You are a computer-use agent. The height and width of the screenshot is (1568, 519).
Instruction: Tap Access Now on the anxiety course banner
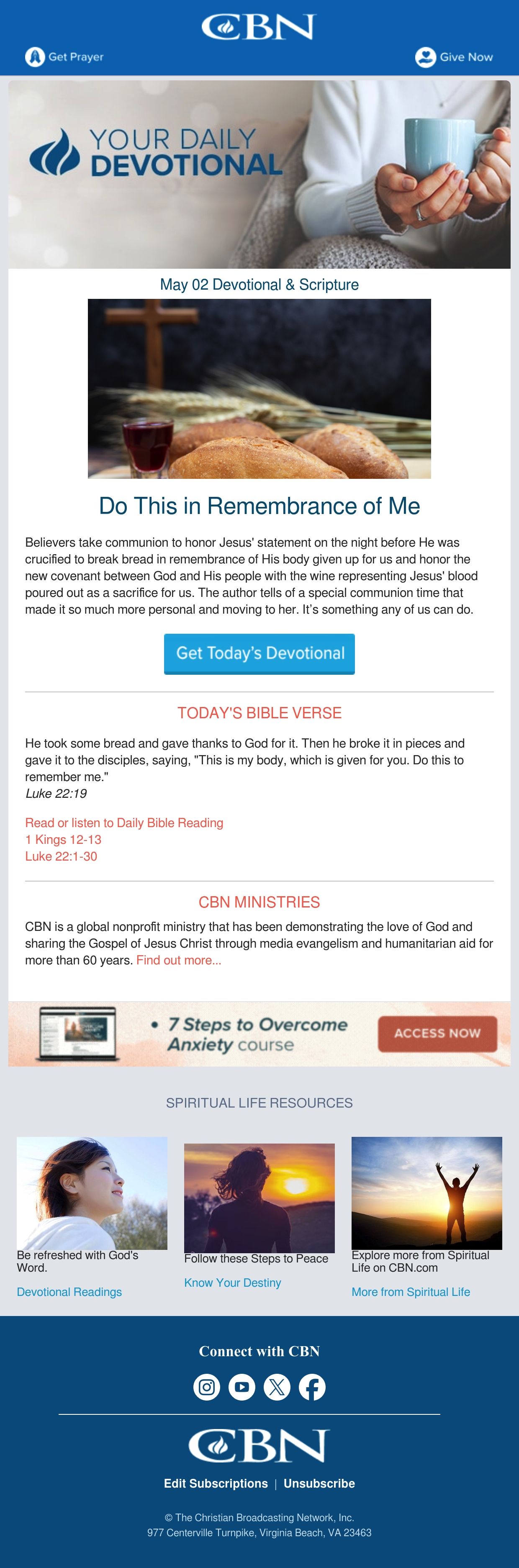[437, 1033]
